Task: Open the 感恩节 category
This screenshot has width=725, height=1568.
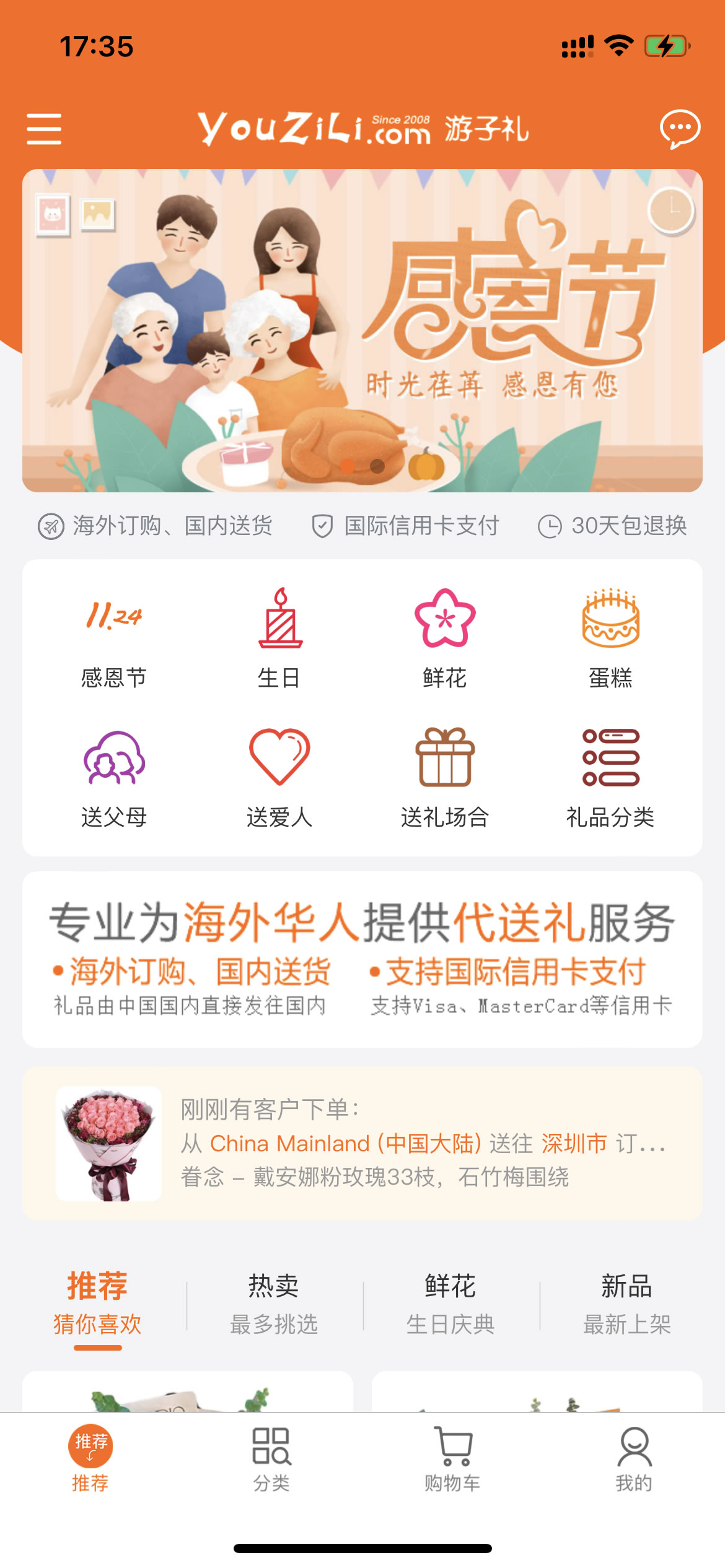Action: (114, 638)
